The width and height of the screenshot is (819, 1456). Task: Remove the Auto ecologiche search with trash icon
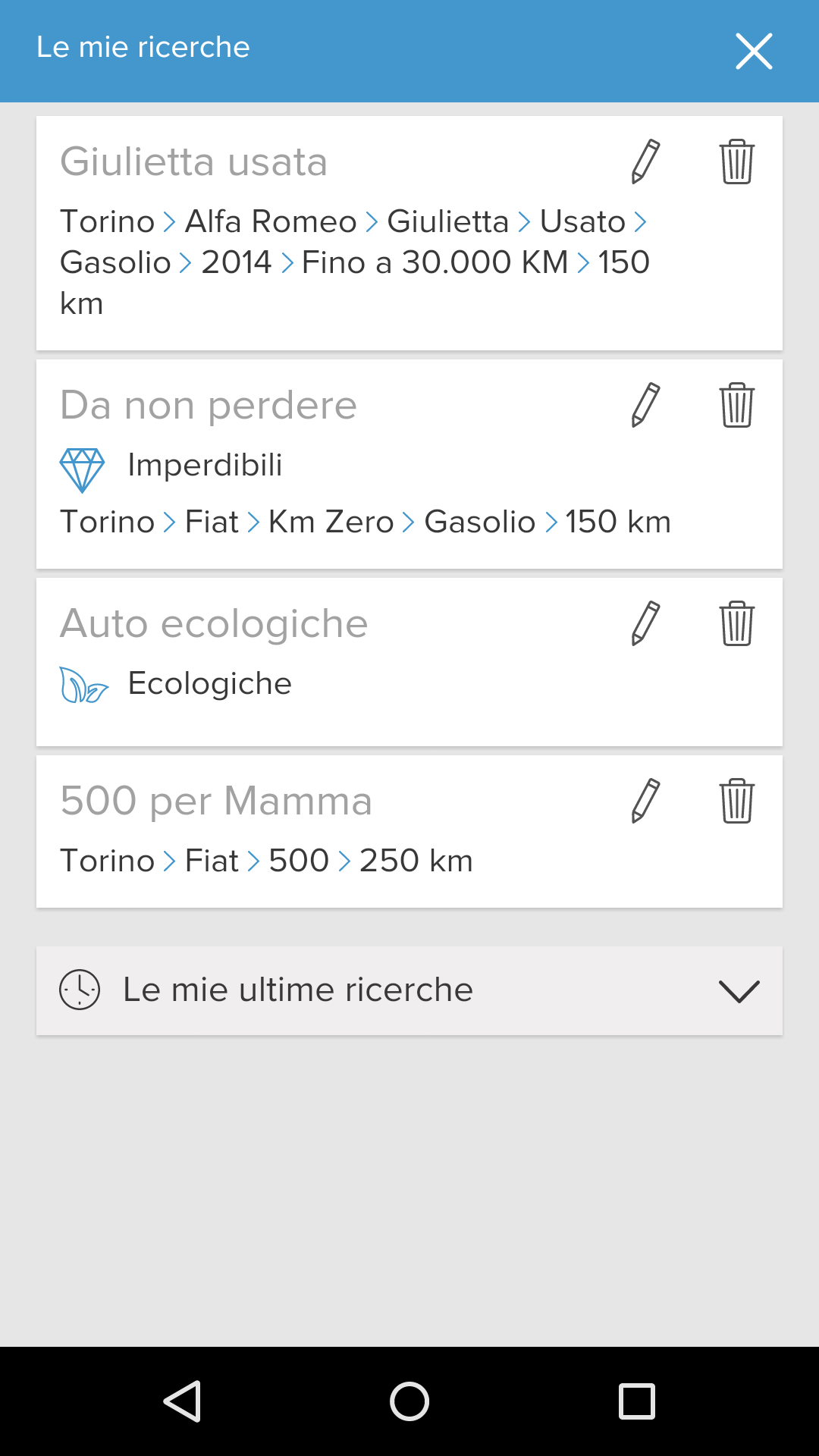point(736,623)
